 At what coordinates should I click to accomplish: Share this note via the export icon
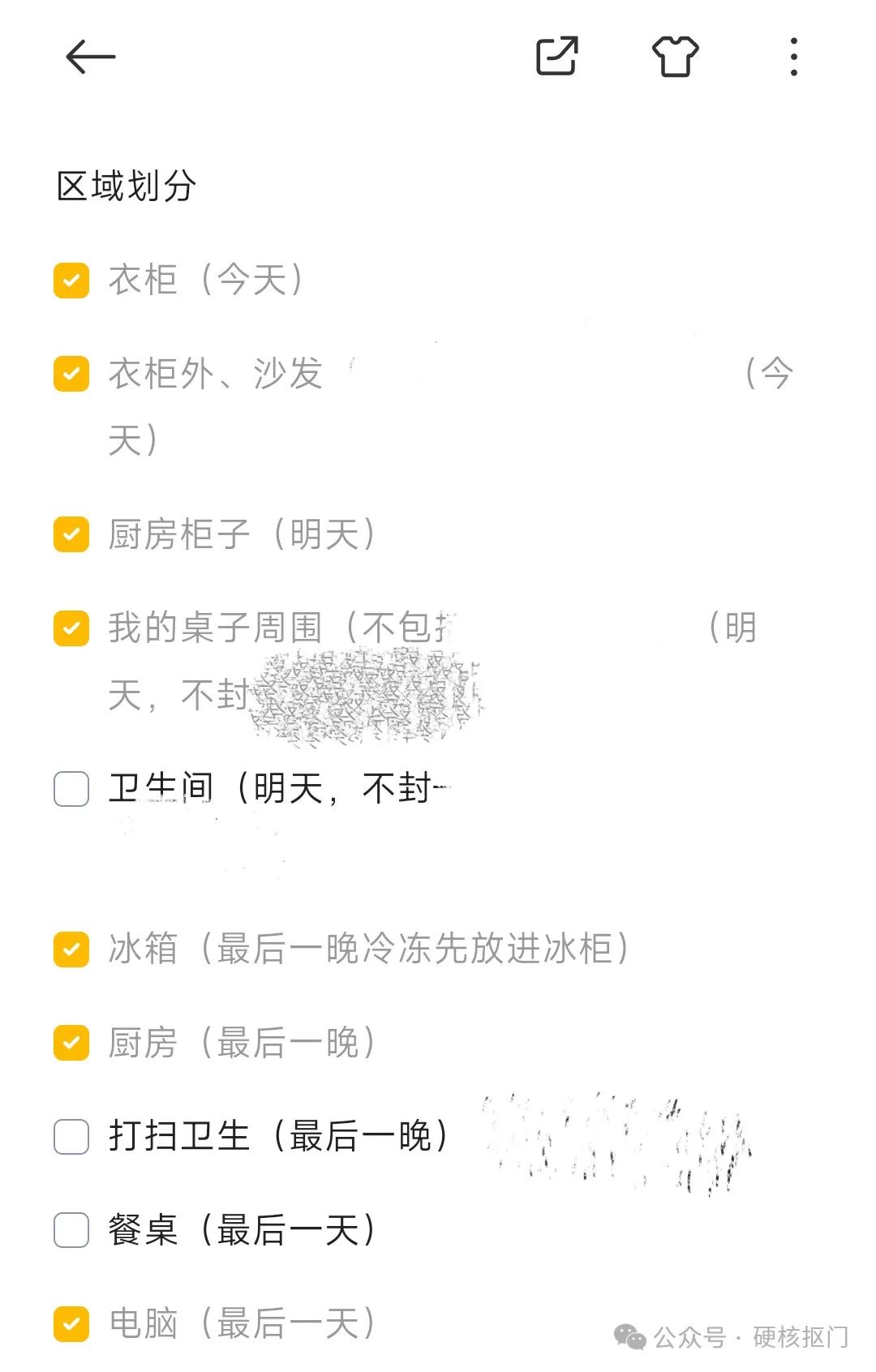[557, 57]
